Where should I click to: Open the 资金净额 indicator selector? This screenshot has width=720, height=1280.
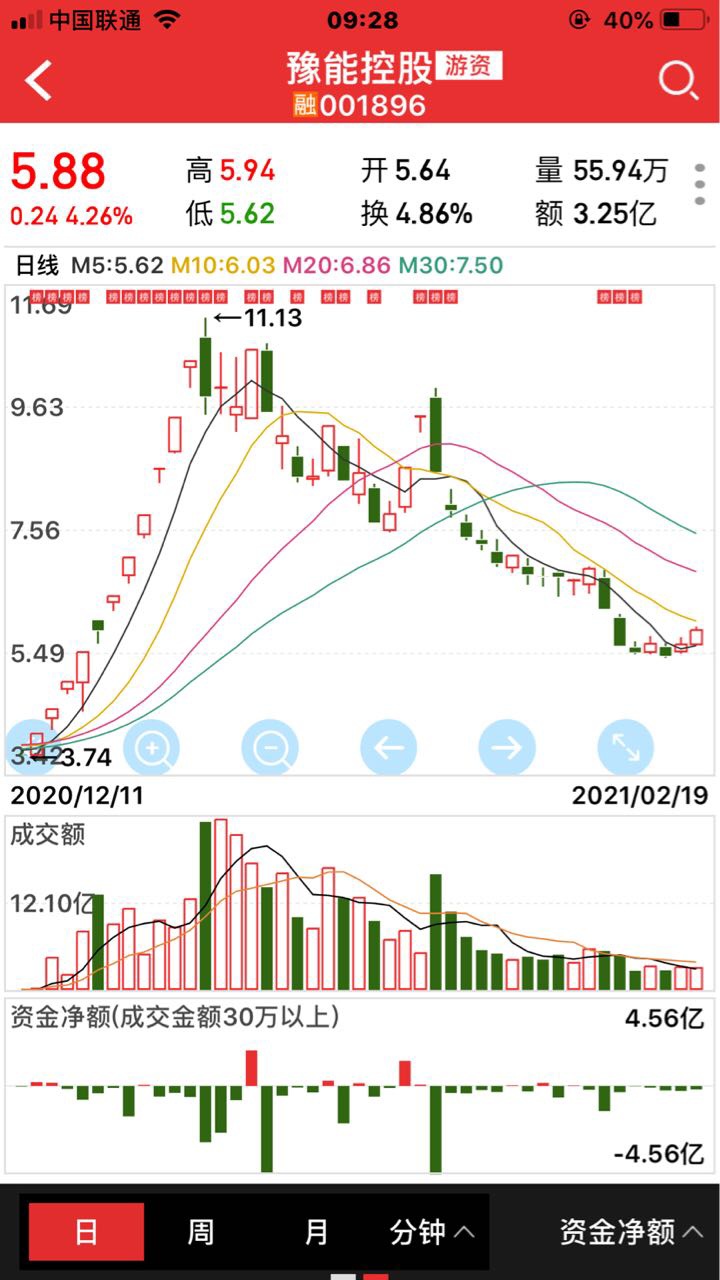[x=630, y=1231]
